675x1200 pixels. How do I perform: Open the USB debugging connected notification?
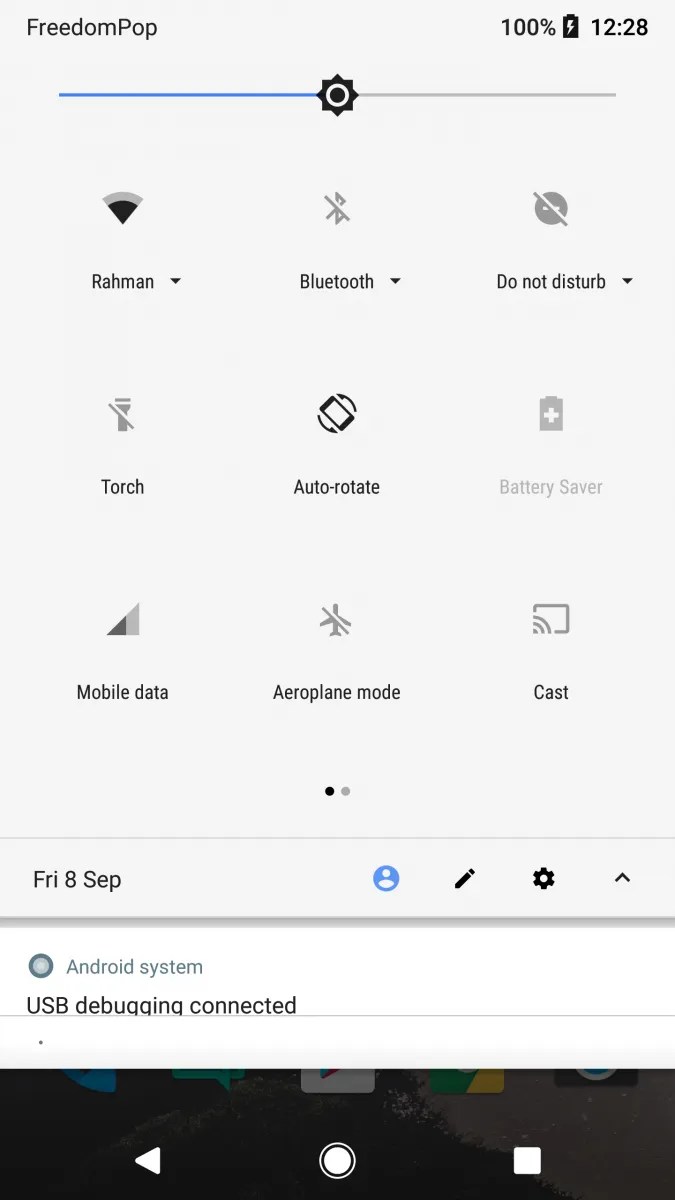[337, 983]
